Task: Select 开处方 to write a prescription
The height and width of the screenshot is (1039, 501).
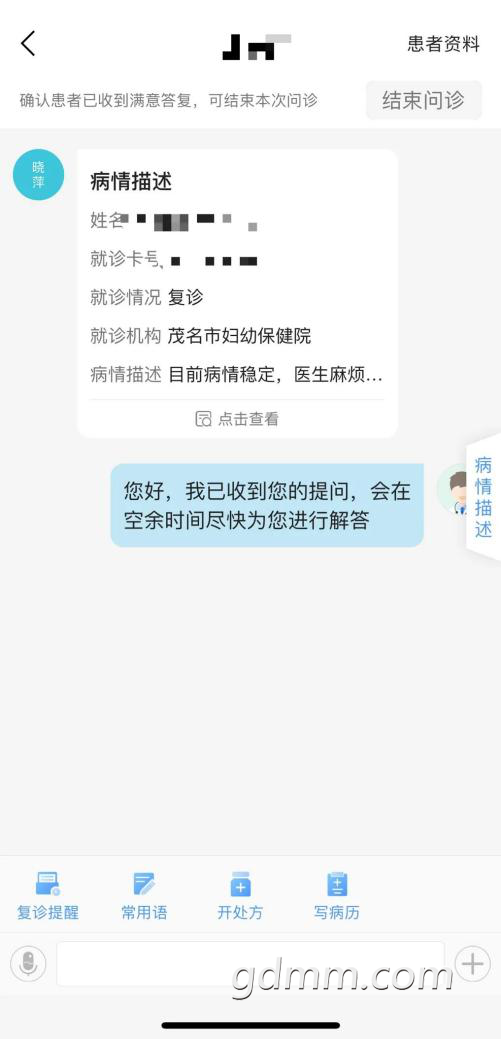Action: (240, 896)
